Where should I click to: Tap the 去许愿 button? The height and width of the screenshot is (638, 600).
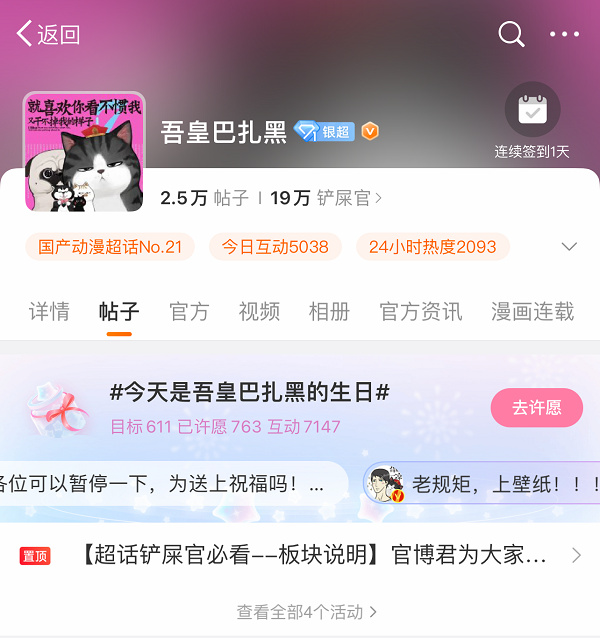536,408
